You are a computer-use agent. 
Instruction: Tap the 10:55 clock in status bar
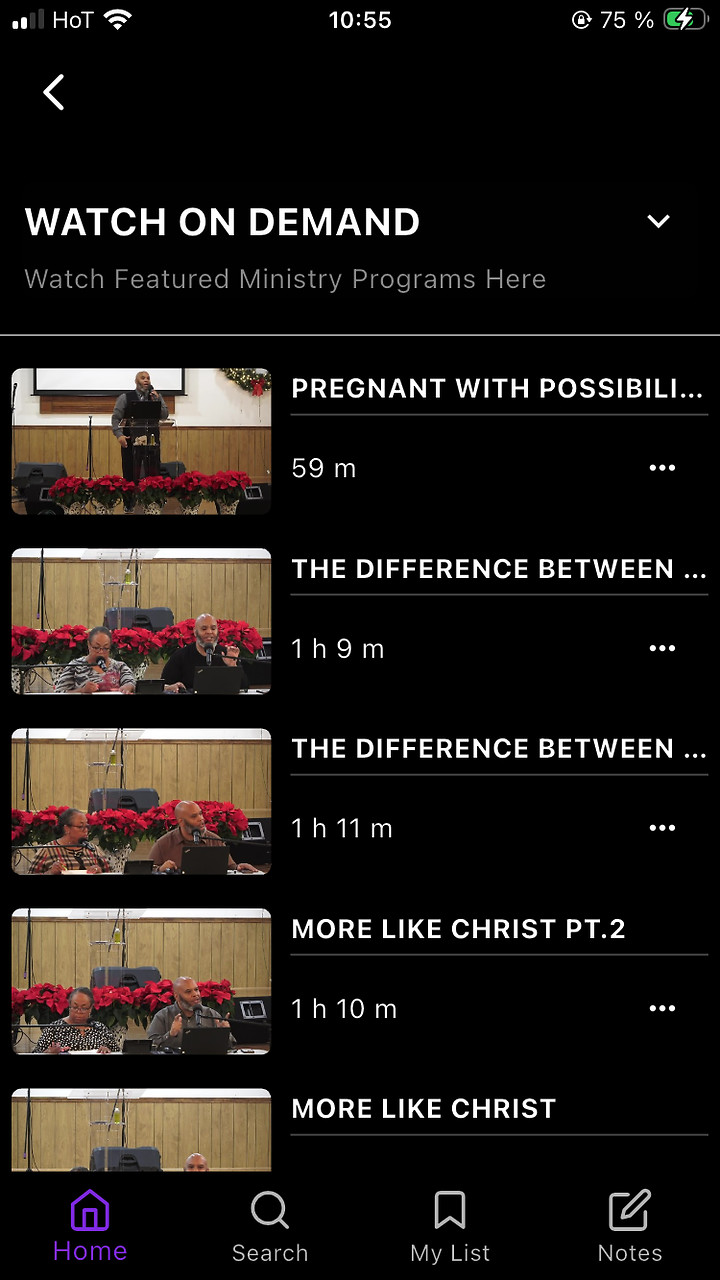pyautogui.click(x=360, y=19)
